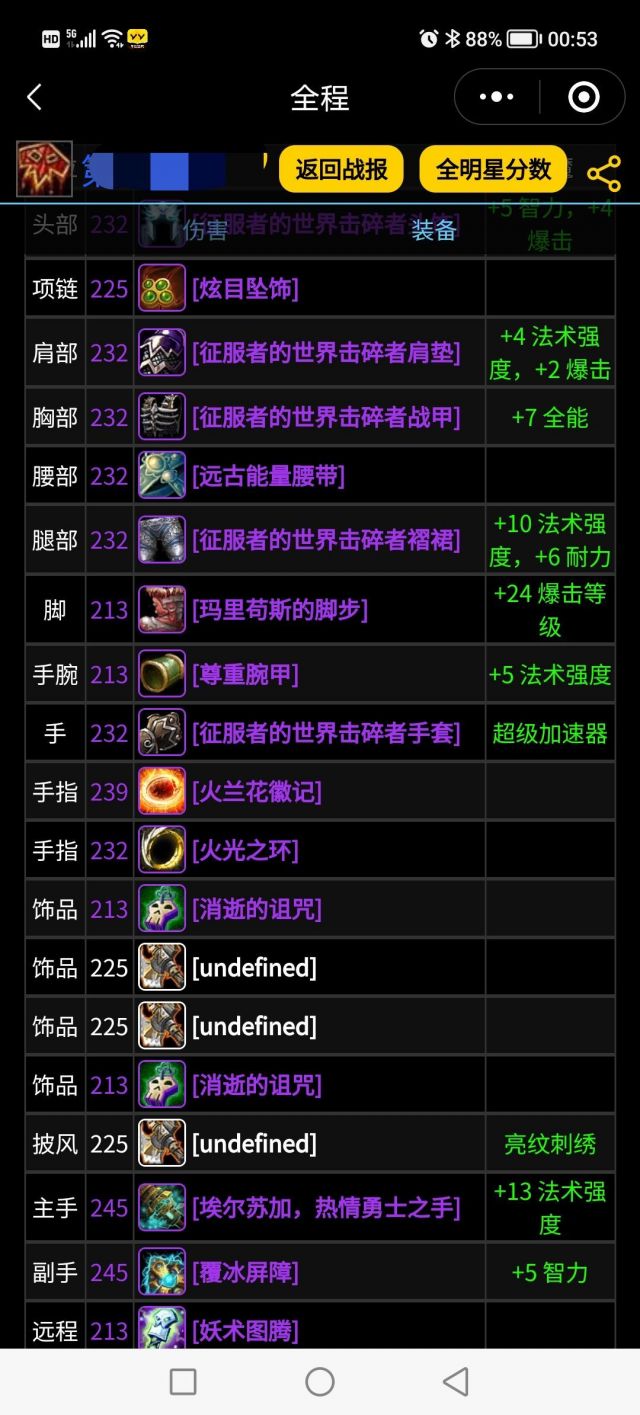Open off-hand item 覆冰屏障
The image size is (640, 1415).
pyautogui.click(x=245, y=1272)
